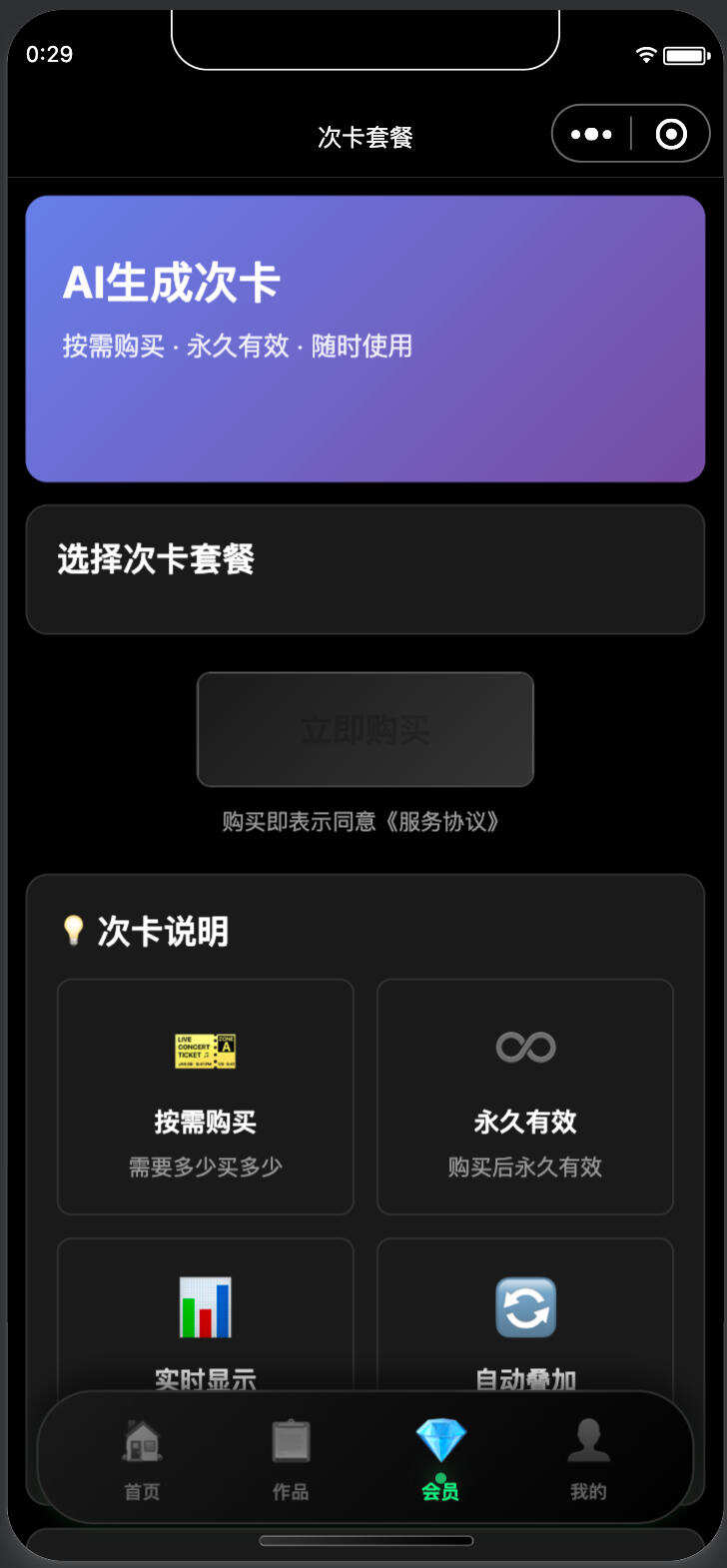Click the Wi-Fi status bar icon
Viewport: 727px width, 1568px height.
pos(645,55)
